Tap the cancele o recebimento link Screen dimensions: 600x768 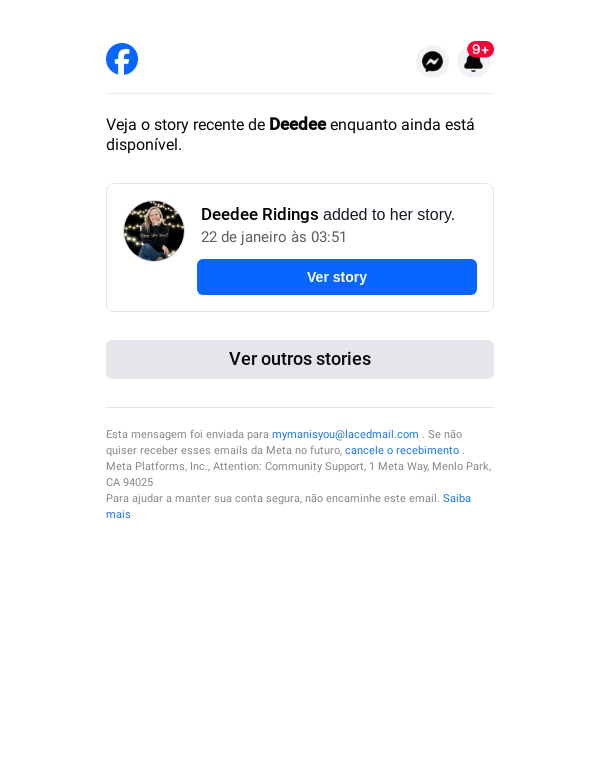click(x=402, y=450)
